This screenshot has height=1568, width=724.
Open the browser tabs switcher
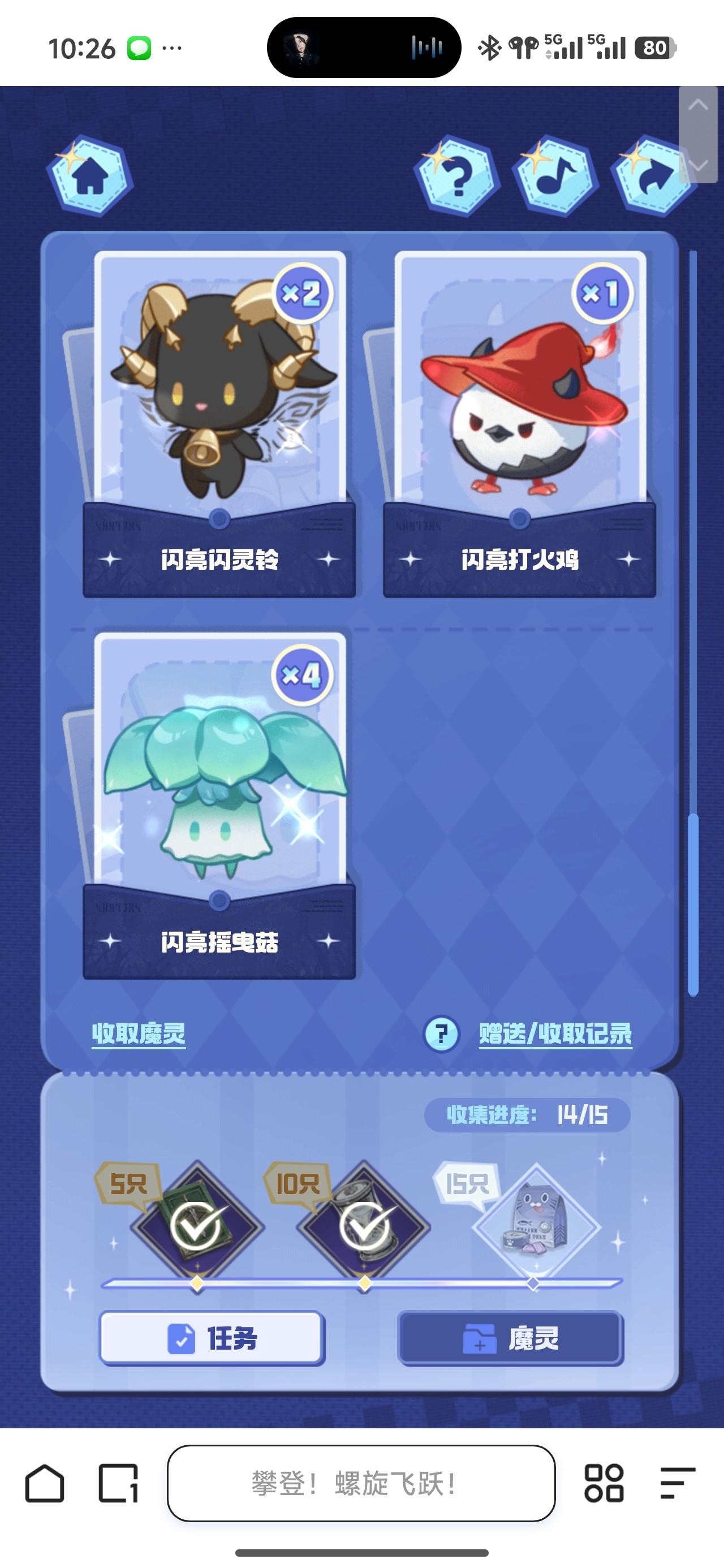coord(119,1483)
